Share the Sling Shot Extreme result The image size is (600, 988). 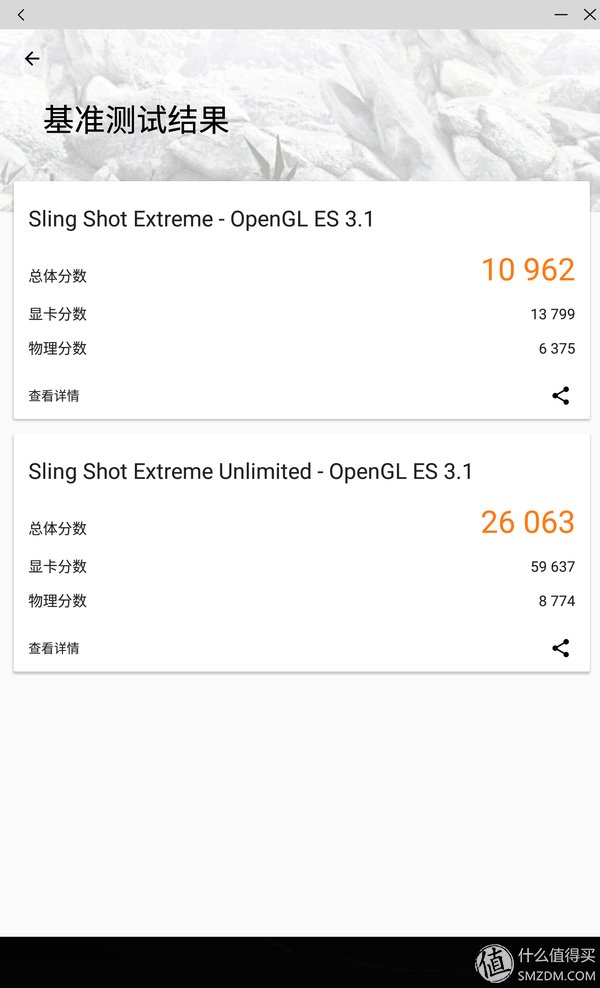click(560, 396)
